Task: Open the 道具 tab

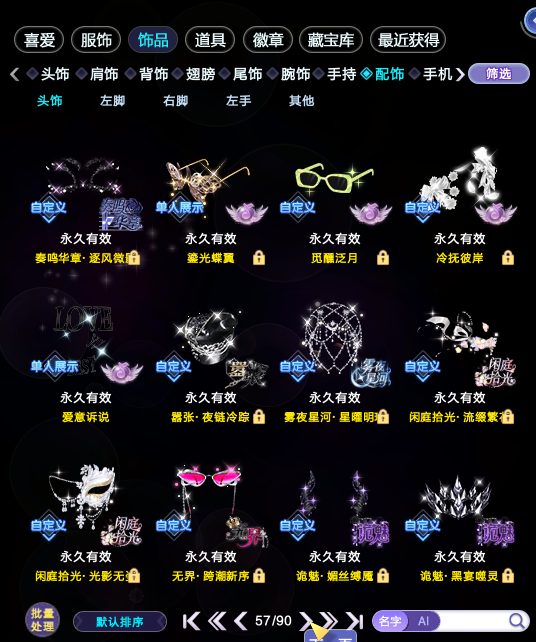Action: [x=210, y=40]
